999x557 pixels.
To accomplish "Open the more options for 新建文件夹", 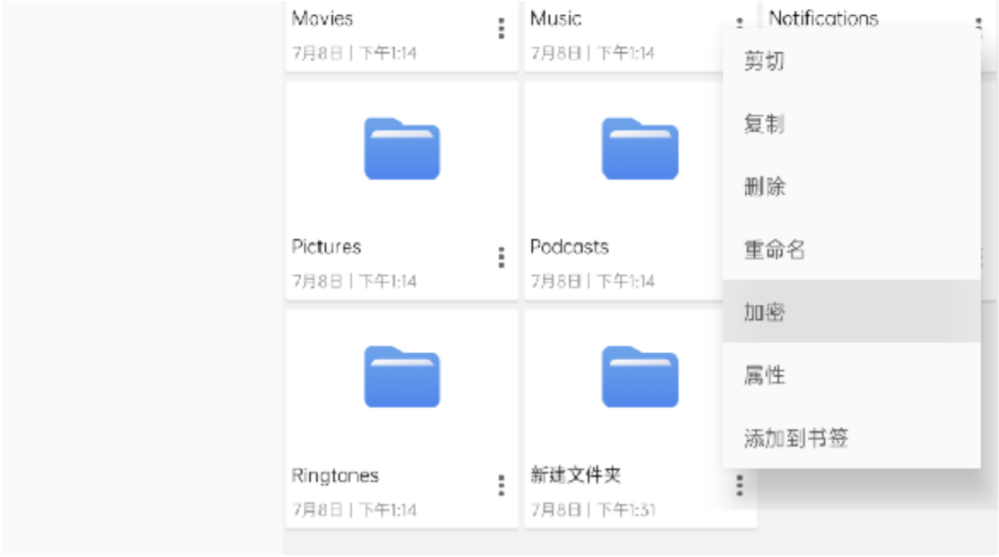I will point(740,486).
